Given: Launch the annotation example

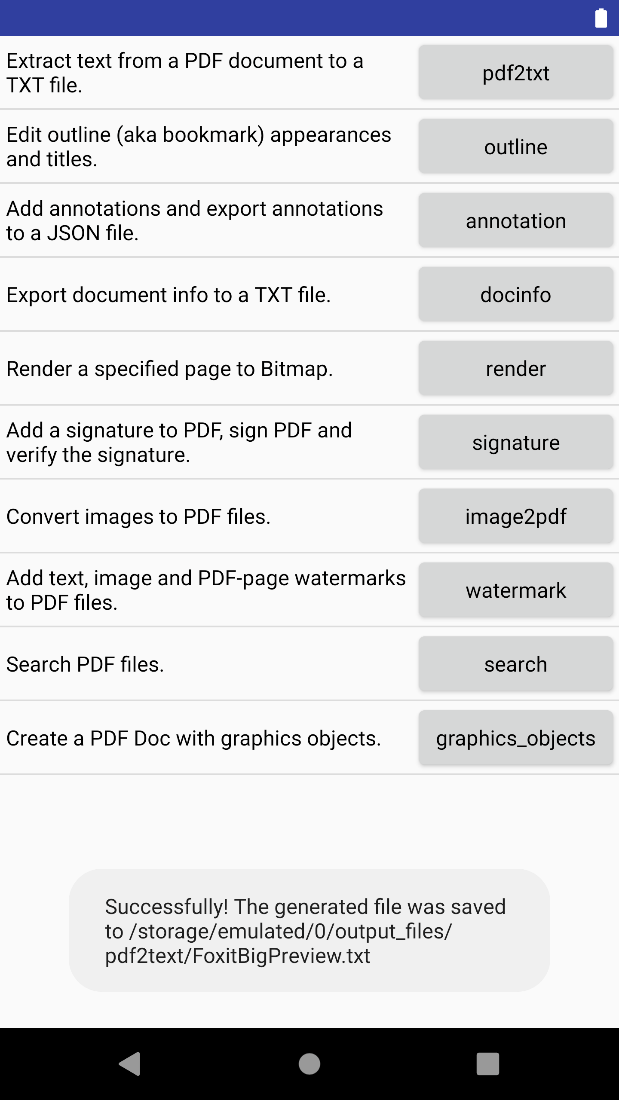Looking at the screenshot, I should point(515,221).
